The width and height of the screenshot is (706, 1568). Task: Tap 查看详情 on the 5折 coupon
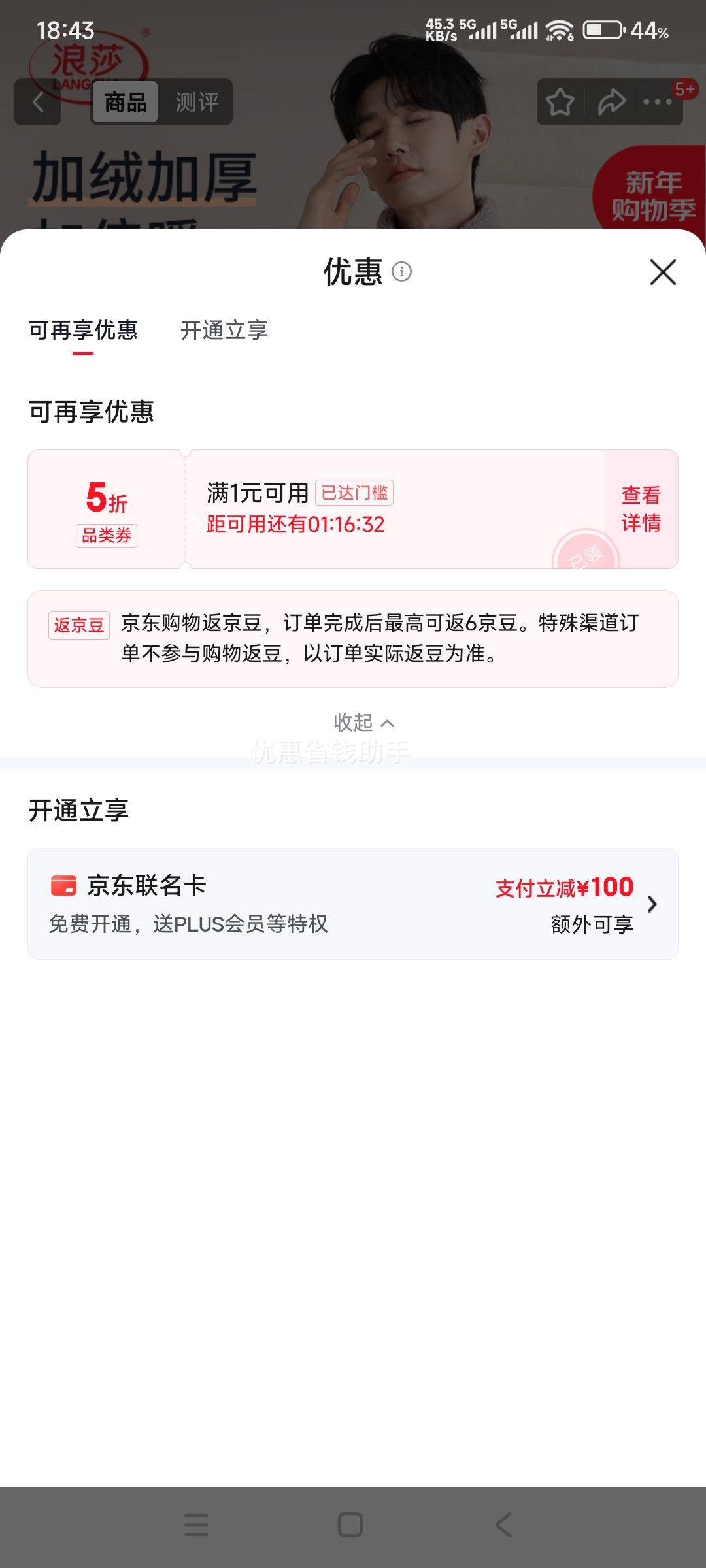pyautogui.click(x=641, y=509)
